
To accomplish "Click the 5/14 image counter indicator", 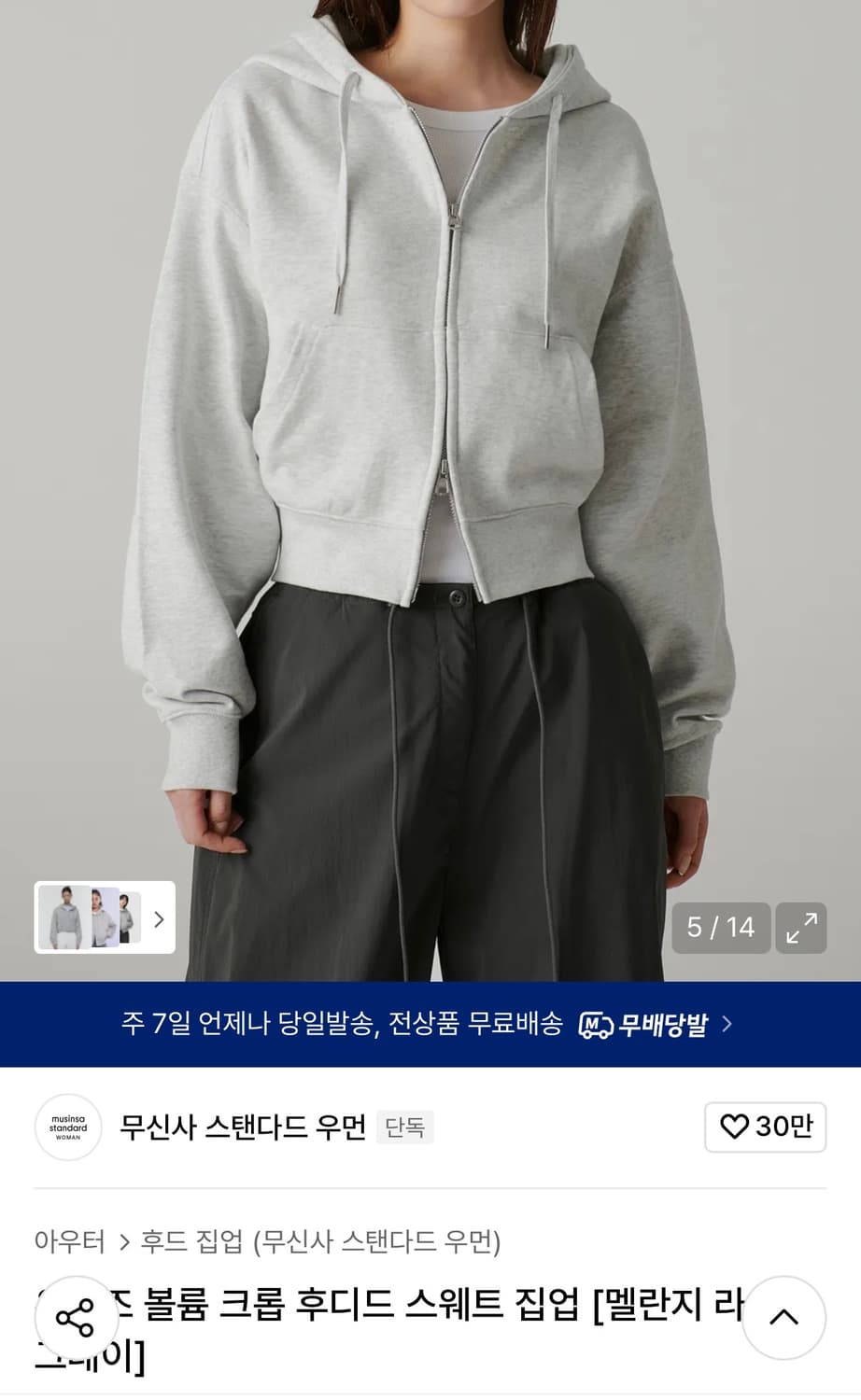I will (x=721, y=928).
